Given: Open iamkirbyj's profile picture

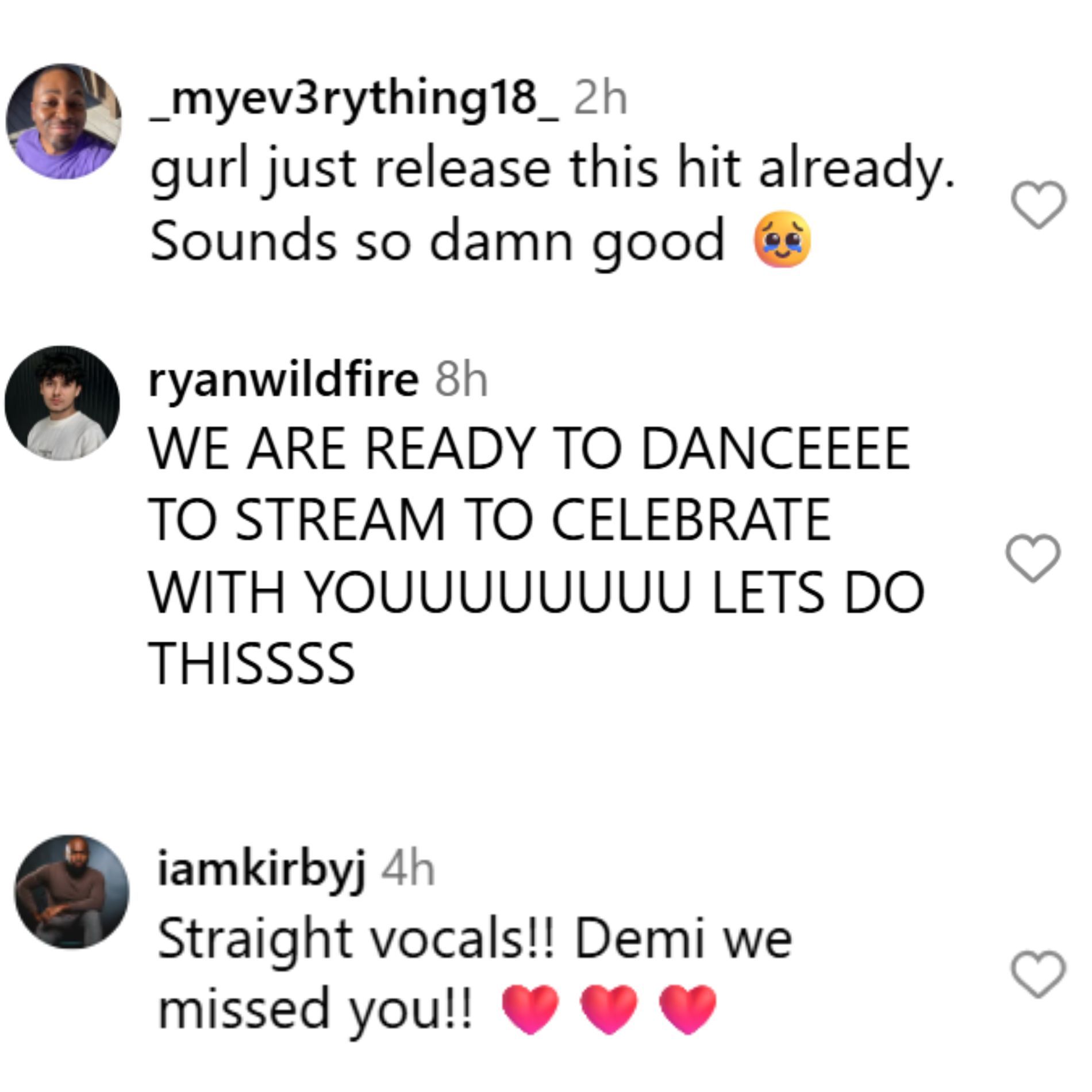Looking at the screenshot, I should (71, 892).
